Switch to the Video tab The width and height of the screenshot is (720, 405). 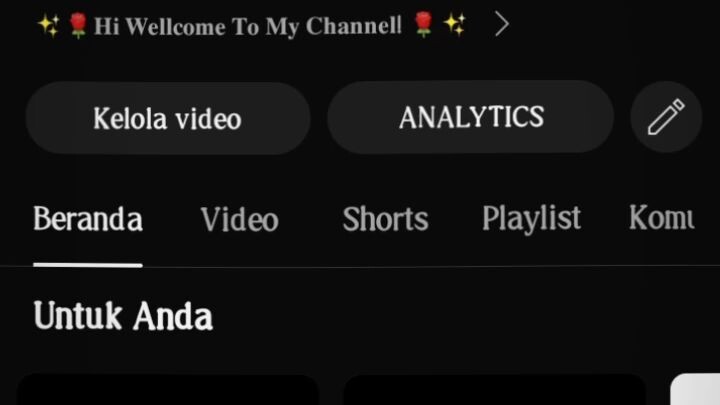click(x=239, y=219)
